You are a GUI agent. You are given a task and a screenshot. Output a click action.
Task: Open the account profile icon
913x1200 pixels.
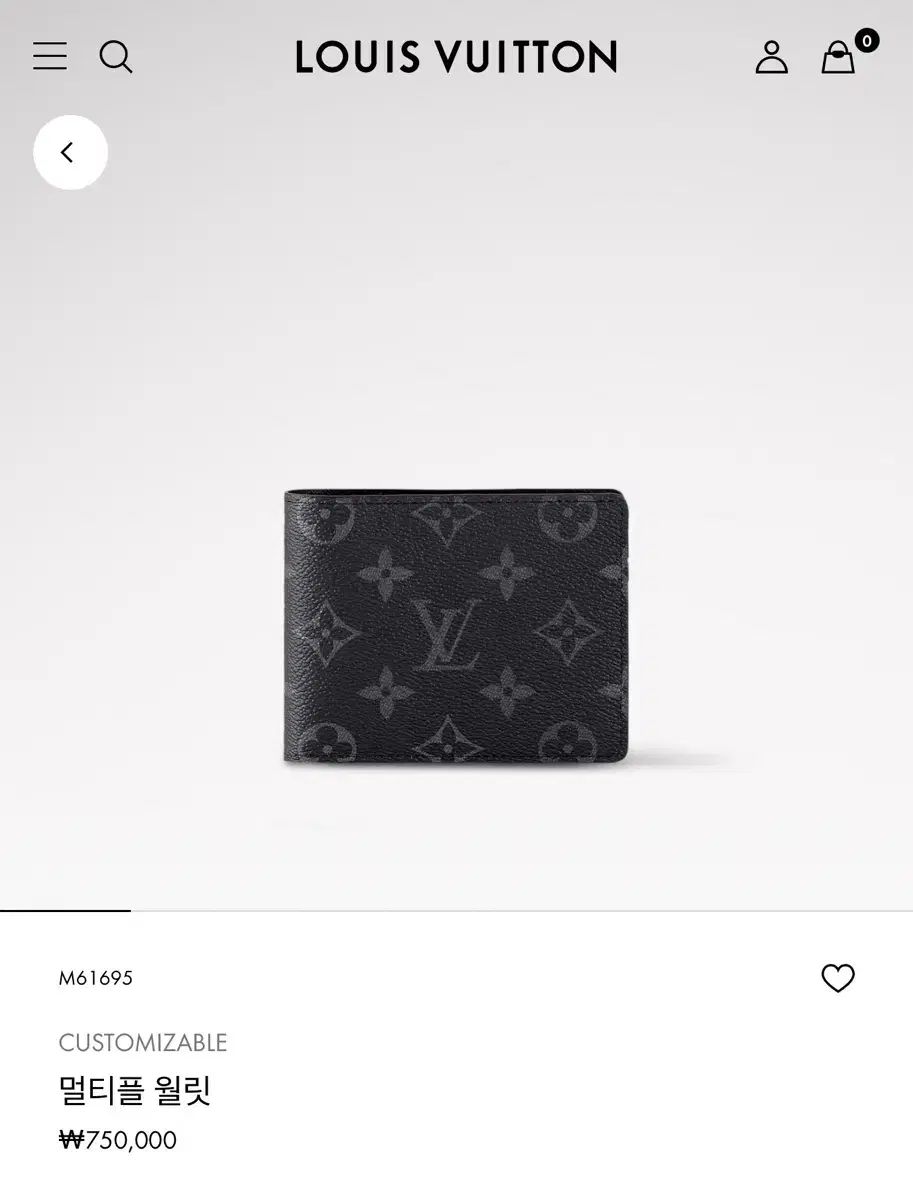click(771, 57)
